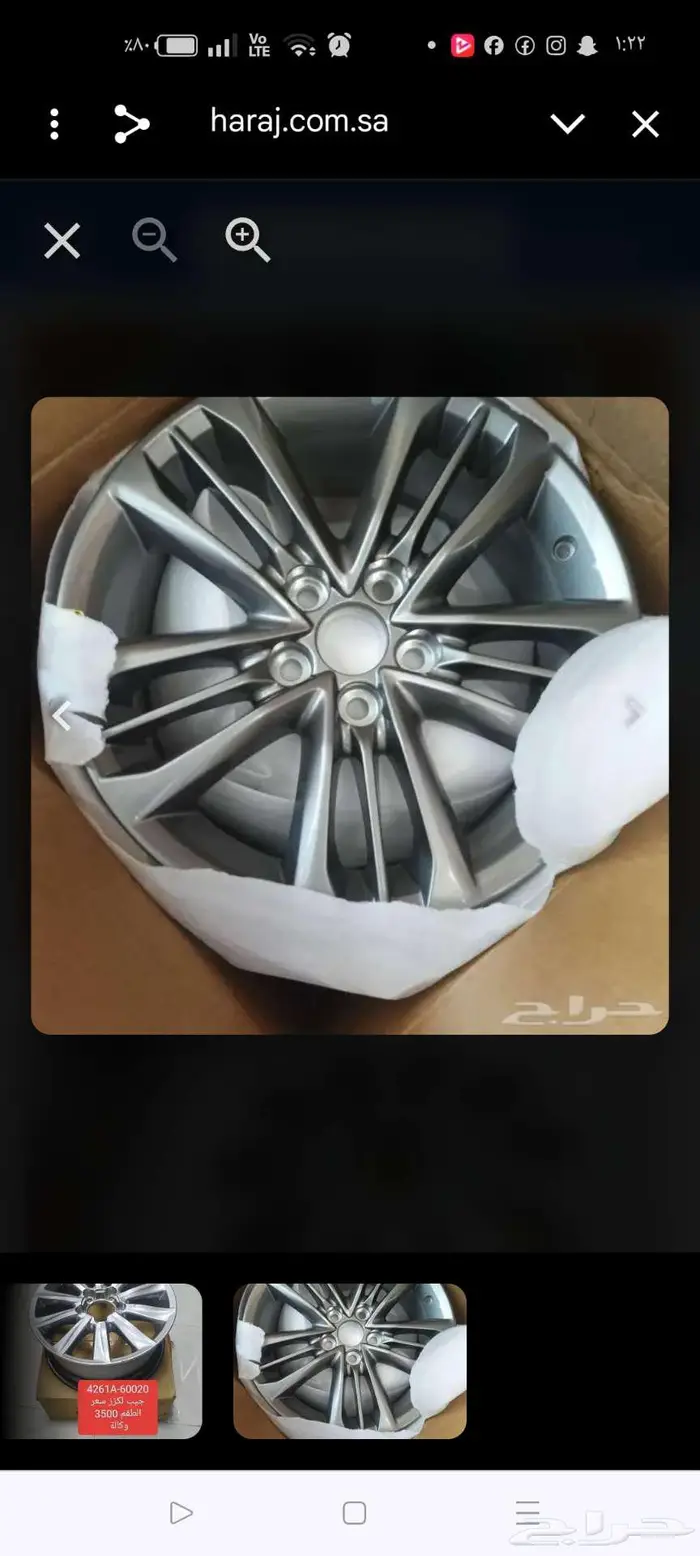This screenshot has height=1556, width=700.
Task: Close the in-app browser tab
Action: (x=645, y=124)
